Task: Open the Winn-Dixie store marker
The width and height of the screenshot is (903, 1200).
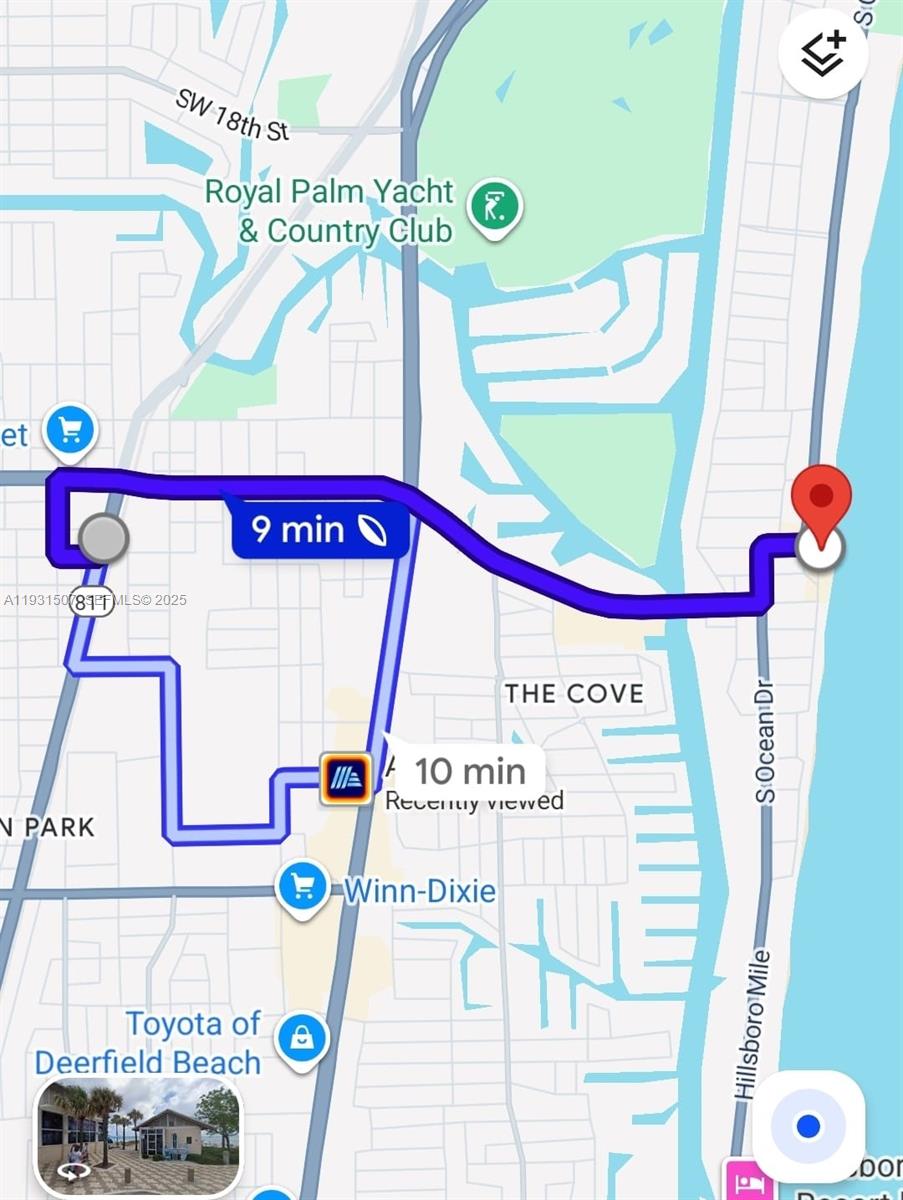Action: pos(303,887)
